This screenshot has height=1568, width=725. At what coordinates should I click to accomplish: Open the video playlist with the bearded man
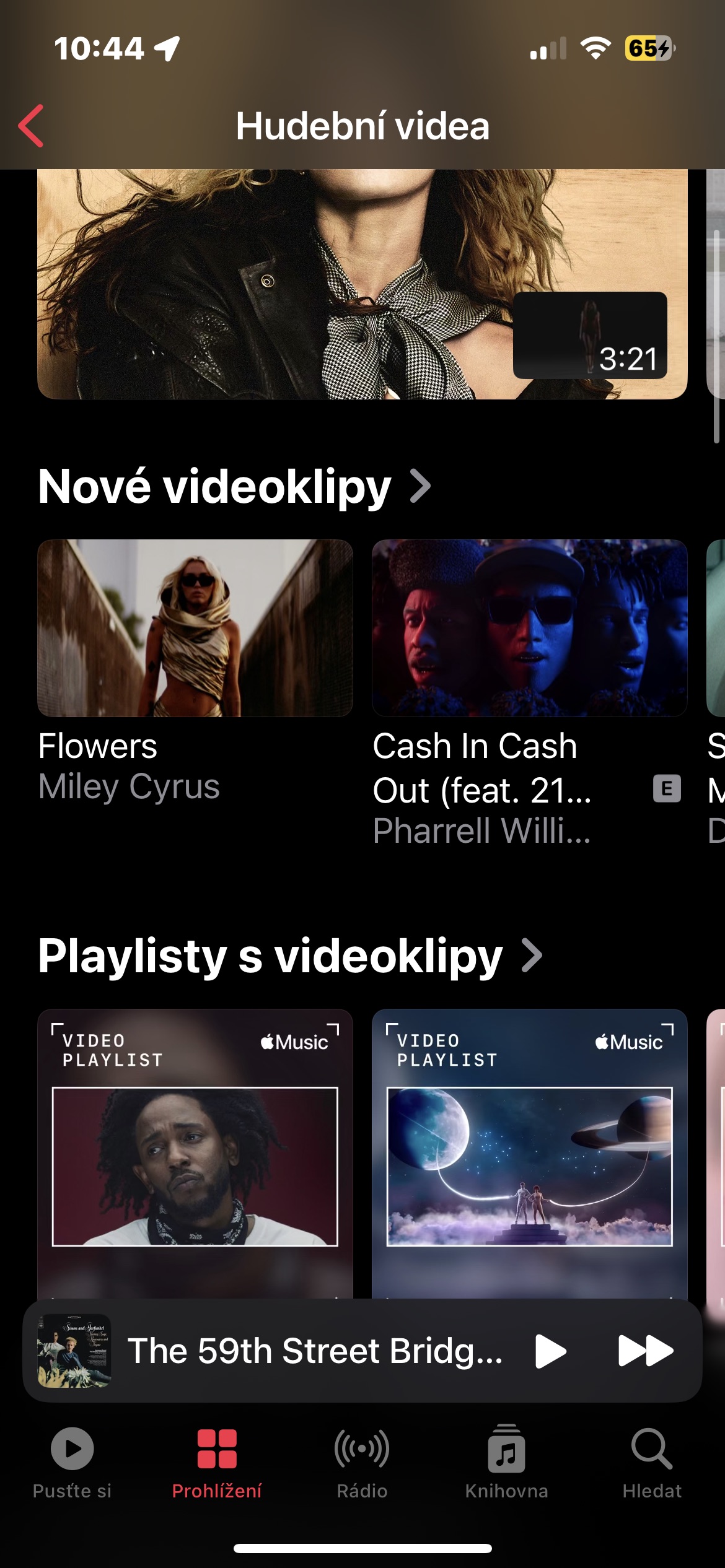click(195, 1153)
